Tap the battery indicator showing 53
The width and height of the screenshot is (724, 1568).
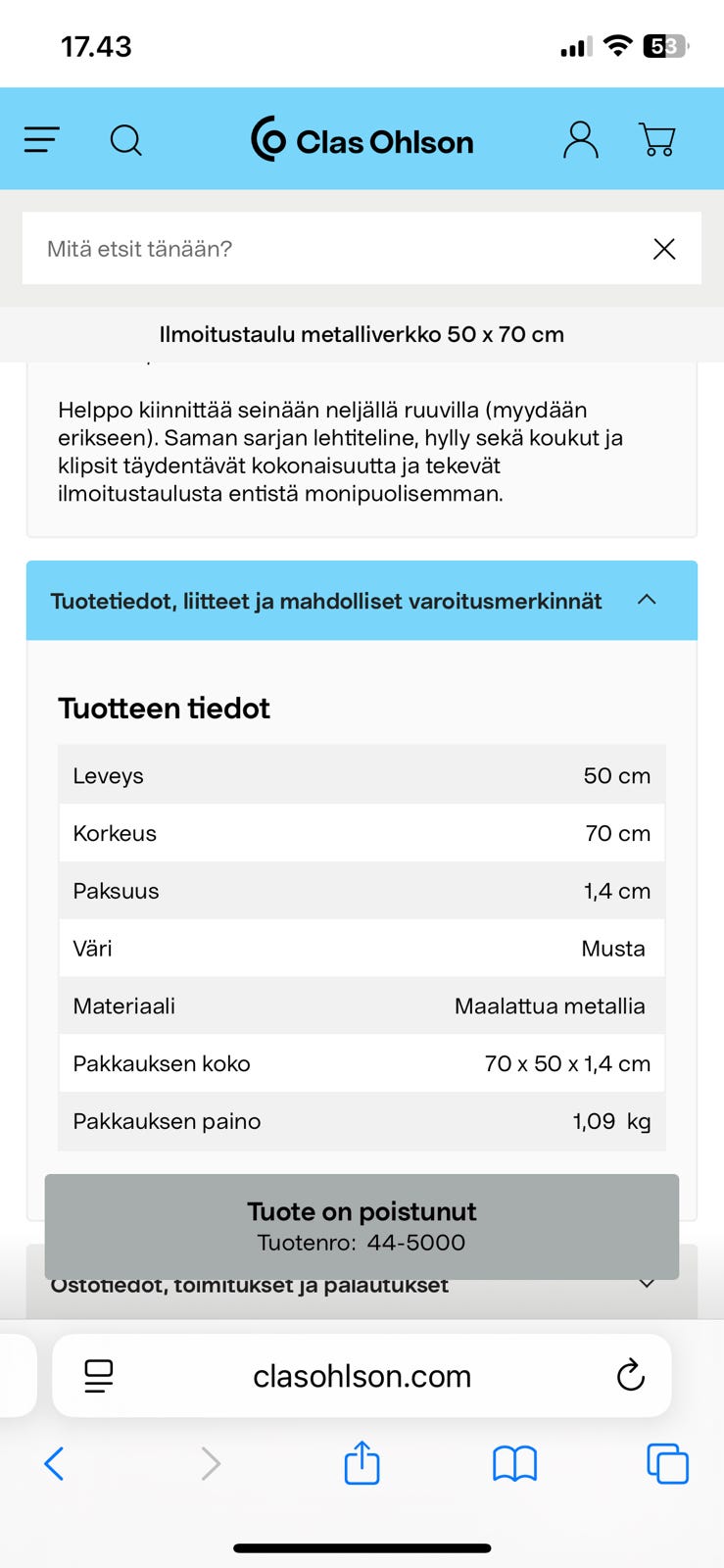(662, 45)
